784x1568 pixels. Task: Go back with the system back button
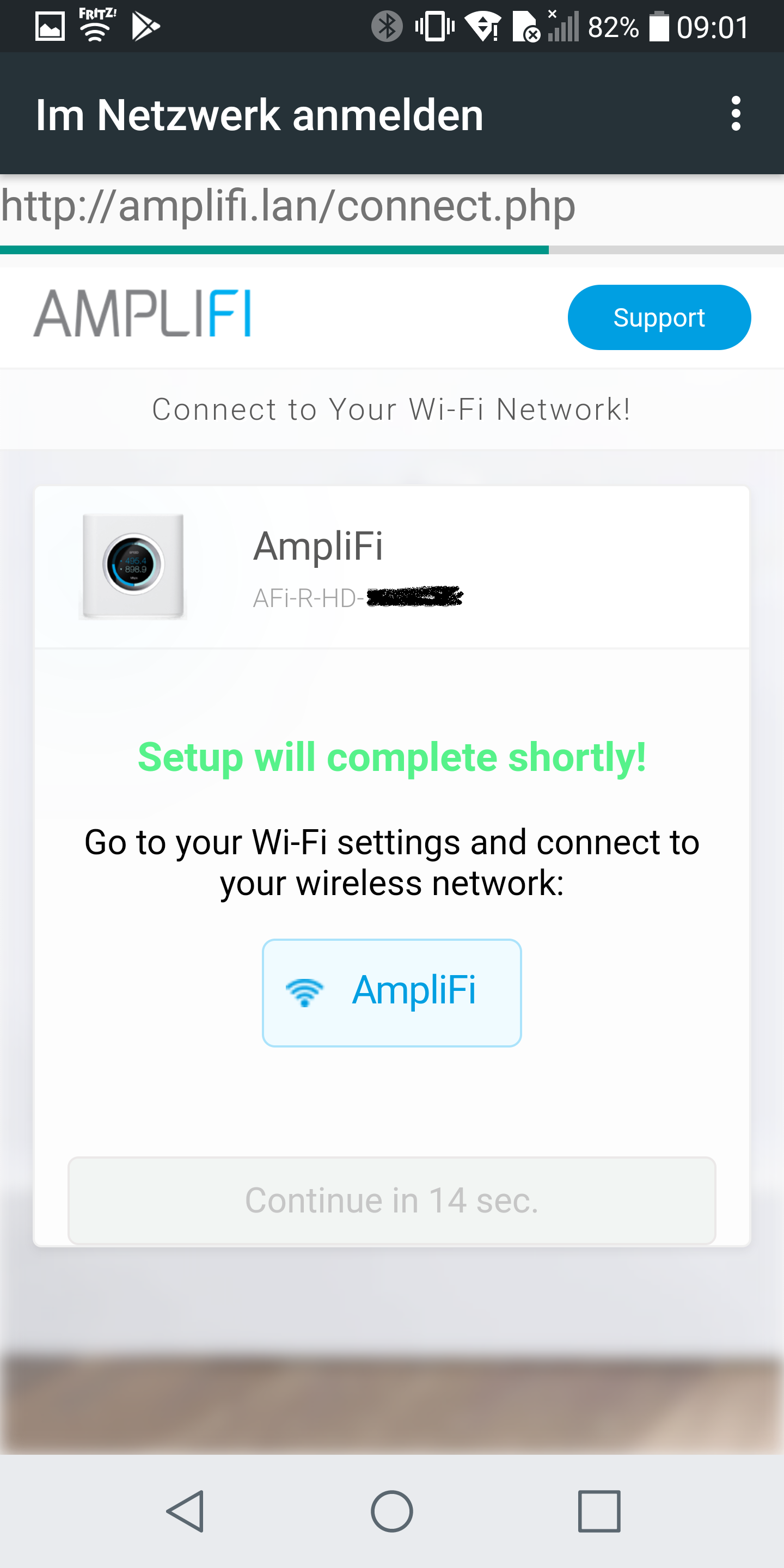[x=185, y=1511]
